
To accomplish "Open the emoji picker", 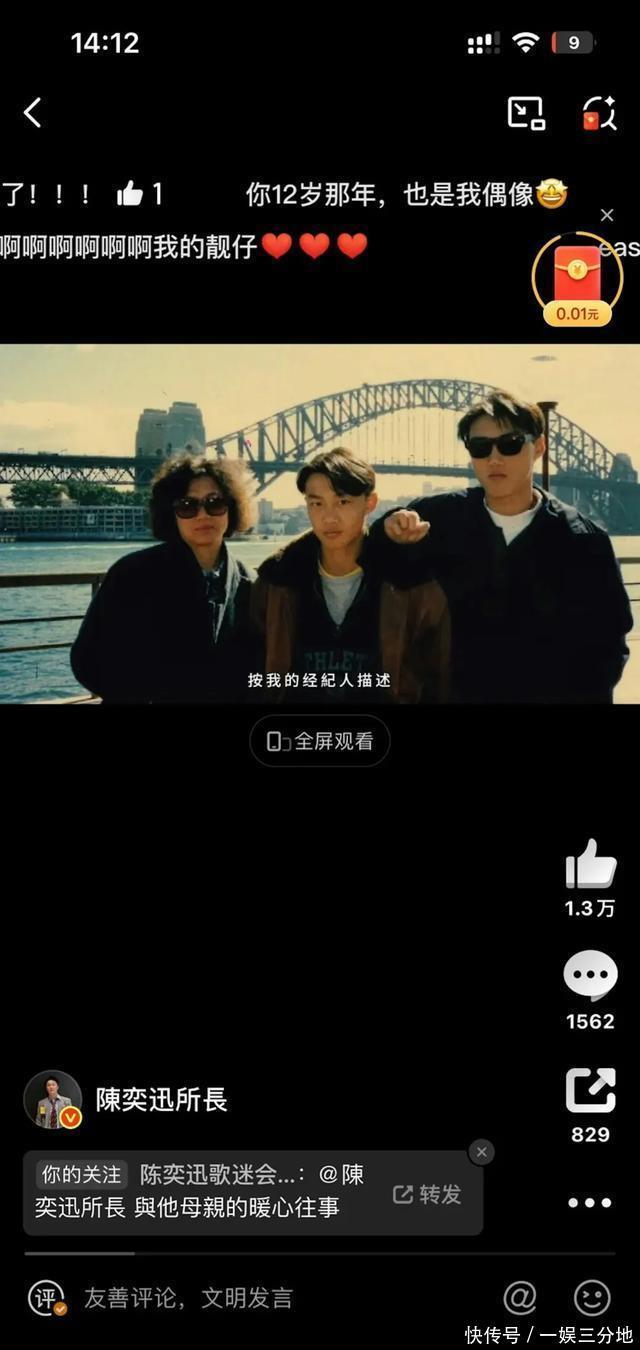I will 592,1298.
